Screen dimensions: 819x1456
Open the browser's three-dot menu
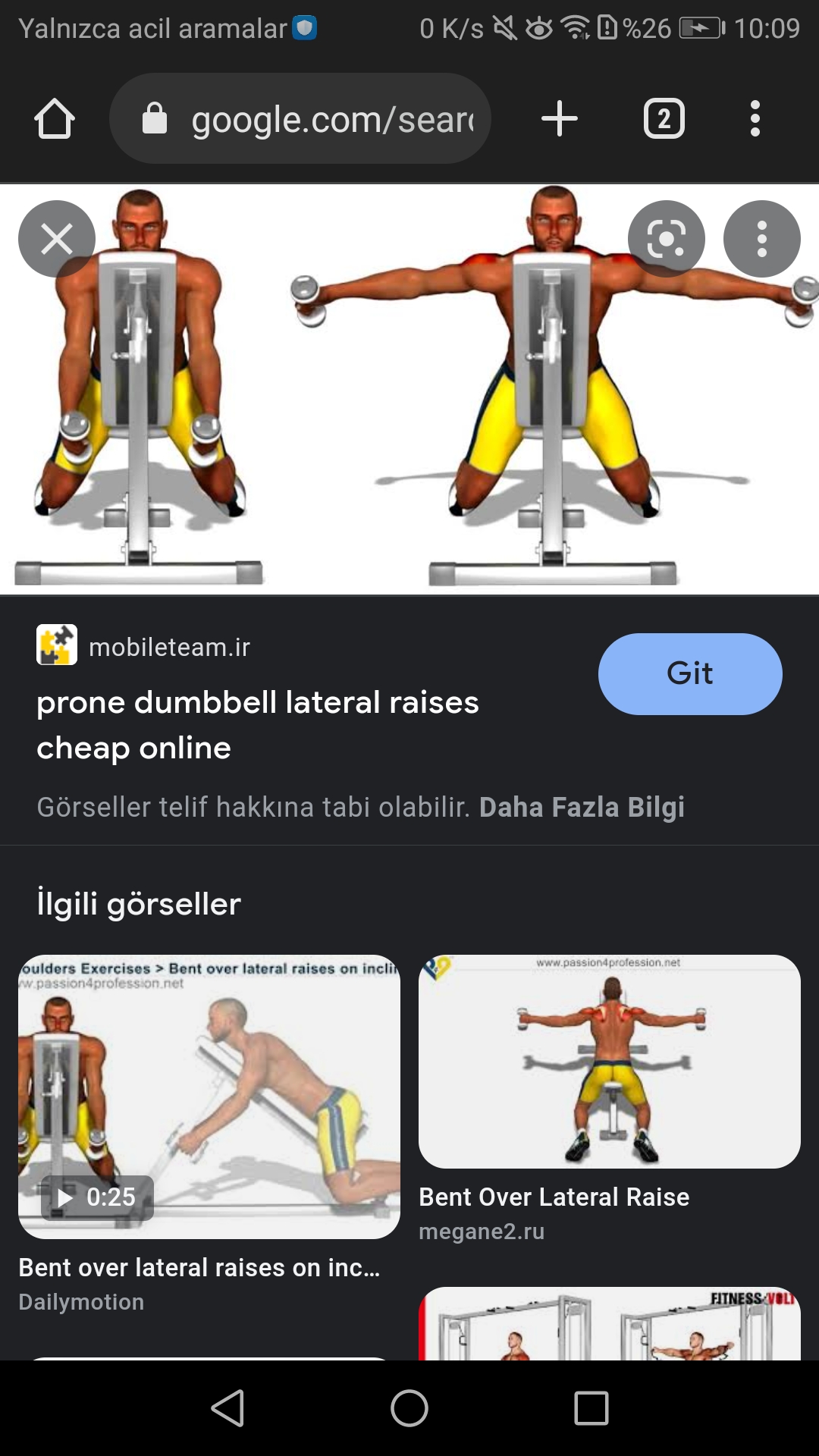click(755, 119)
